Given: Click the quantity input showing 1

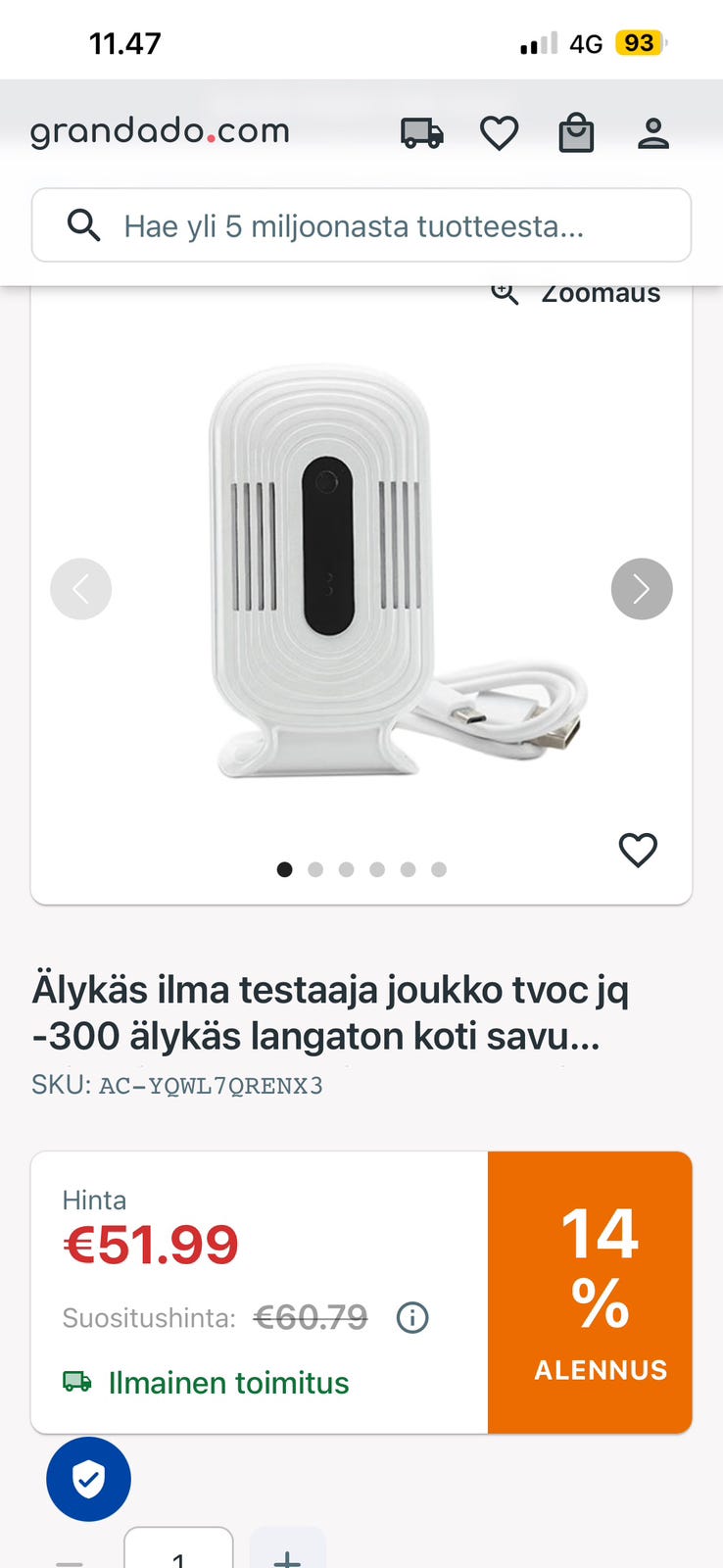Looking at the screenshot, I should coord(177,1558).
